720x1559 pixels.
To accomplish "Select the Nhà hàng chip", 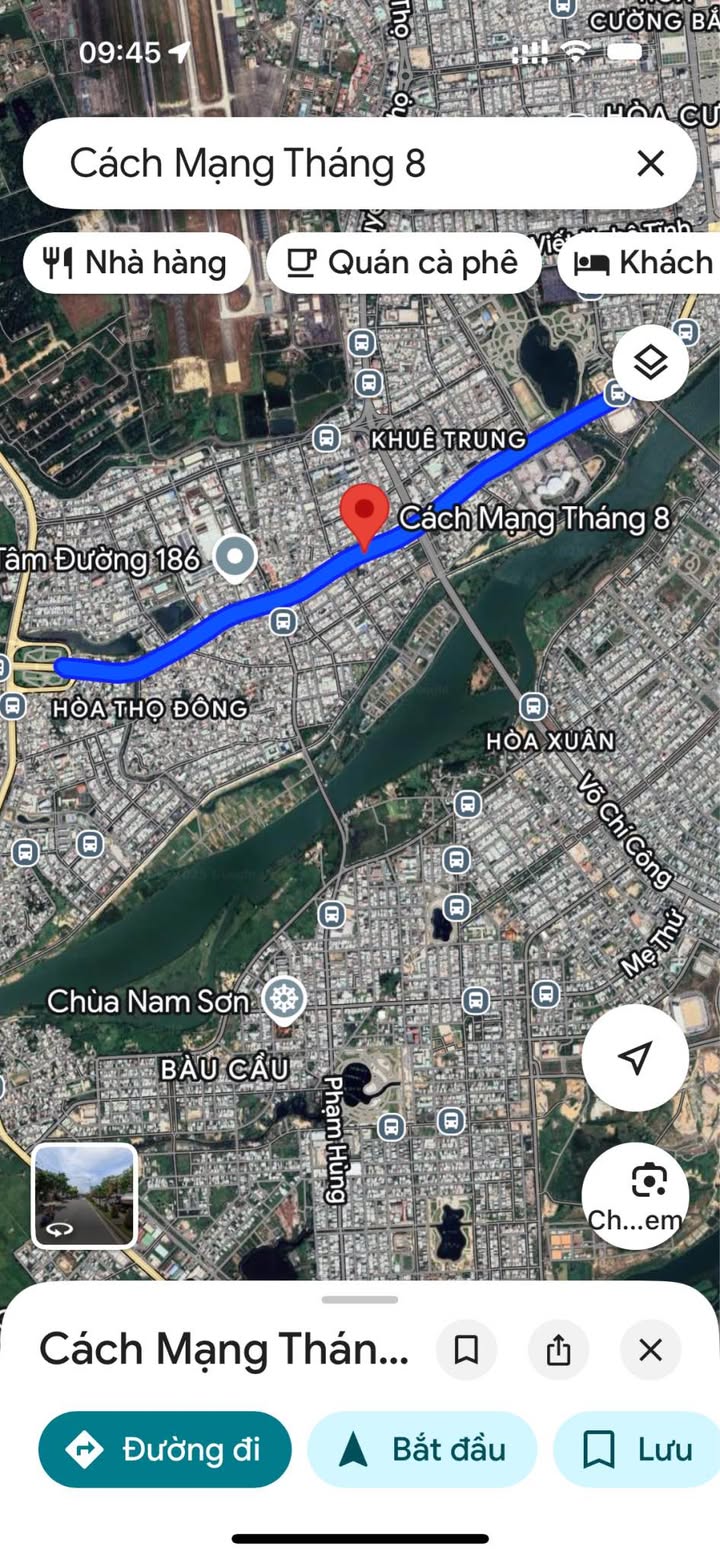I will 136,263.
